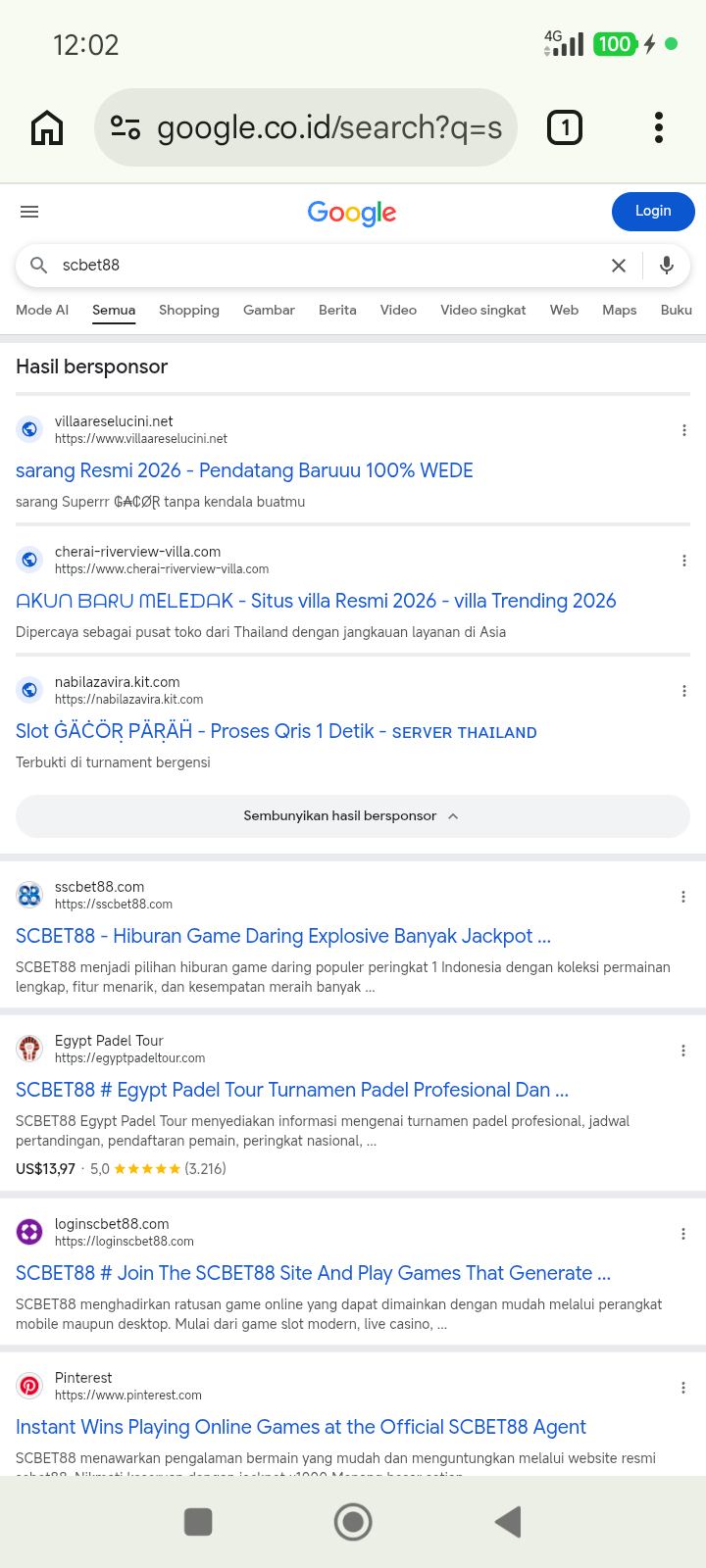Screen dimensions: 706x1568
Task: Open options for loginscbet88.com result
Action: pos(683,1234)
